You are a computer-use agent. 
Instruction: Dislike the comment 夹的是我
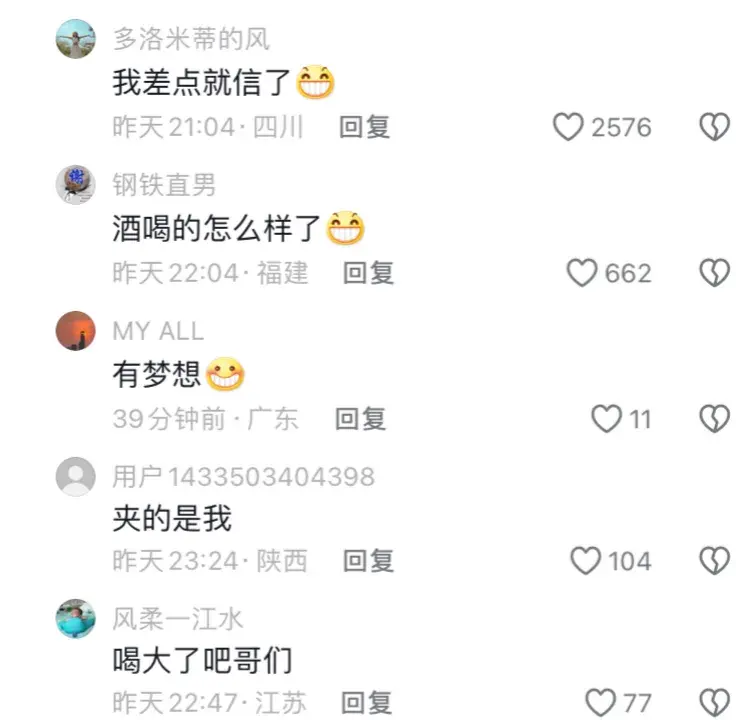[x=713, y=561]
